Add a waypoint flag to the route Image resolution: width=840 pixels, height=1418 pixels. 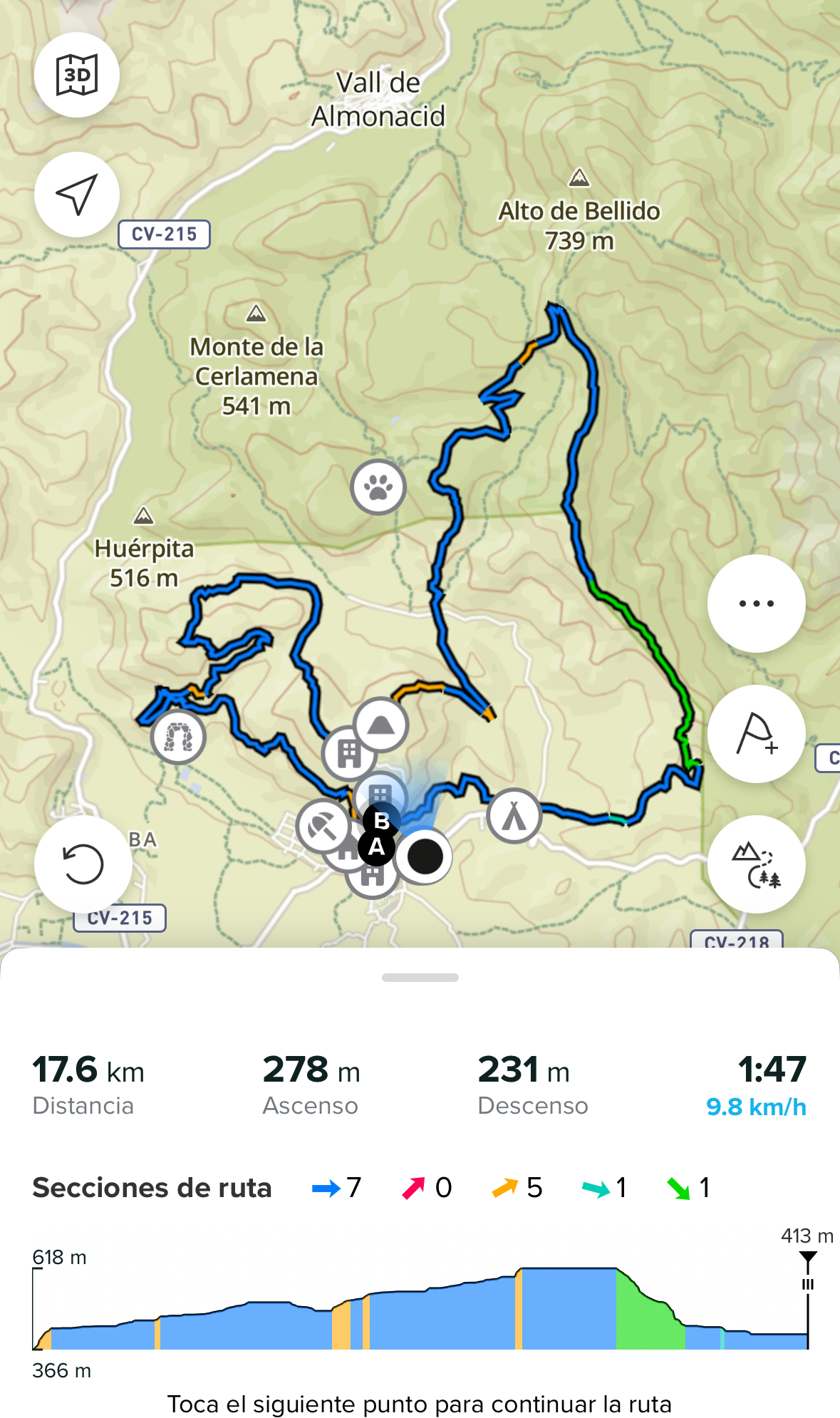(x=756, y=734)
